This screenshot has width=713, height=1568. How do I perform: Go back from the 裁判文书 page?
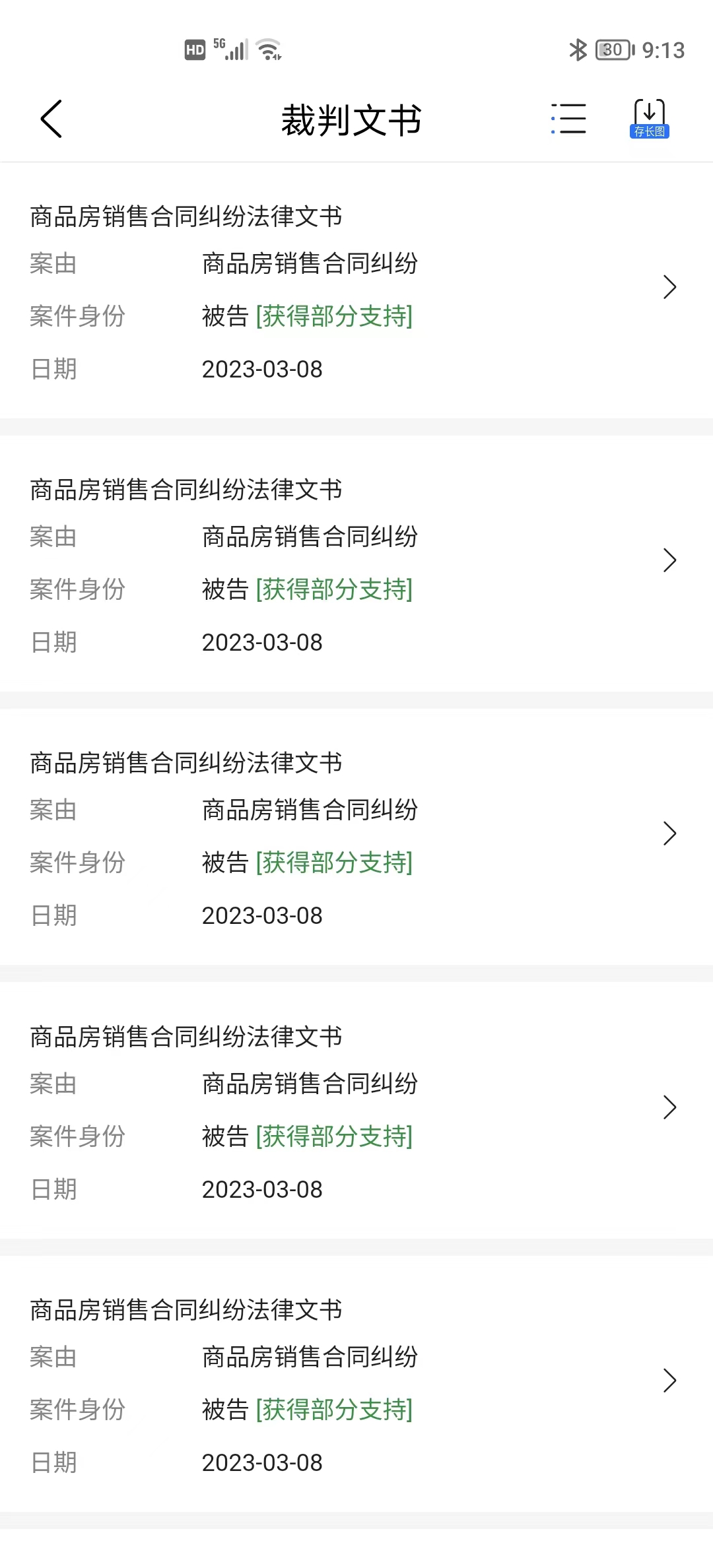51,119
